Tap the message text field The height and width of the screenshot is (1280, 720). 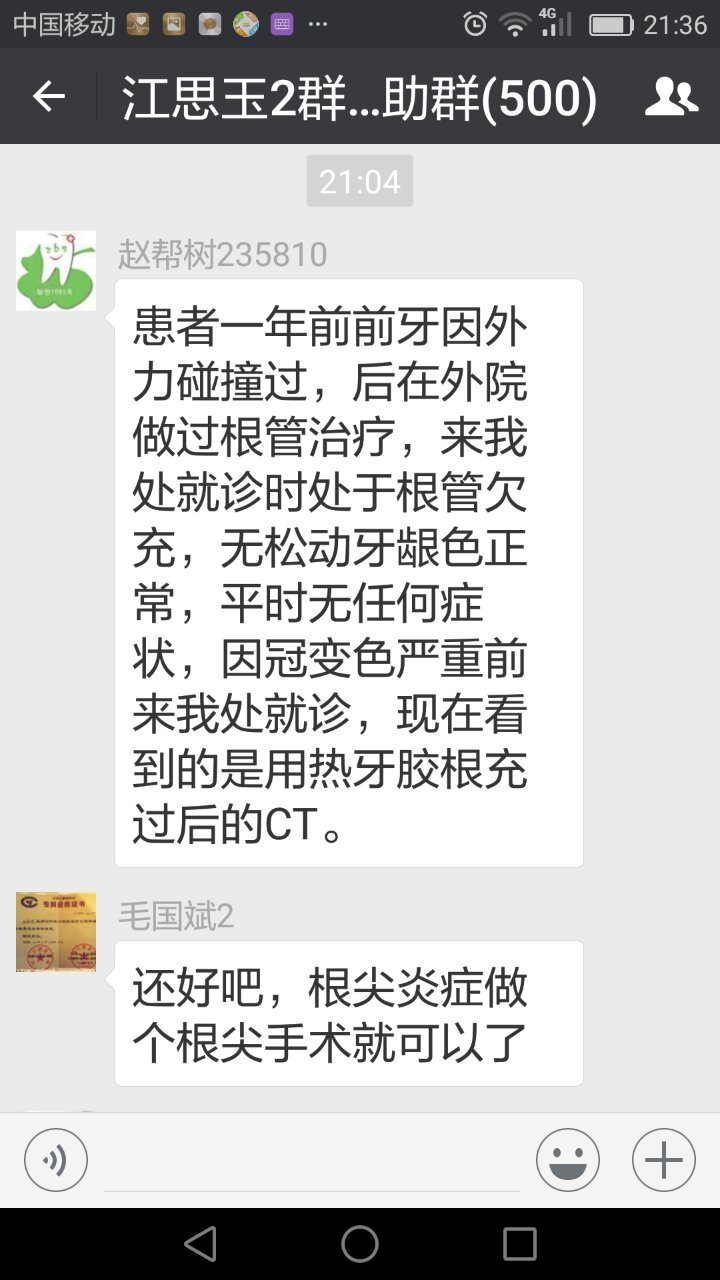312,1162
